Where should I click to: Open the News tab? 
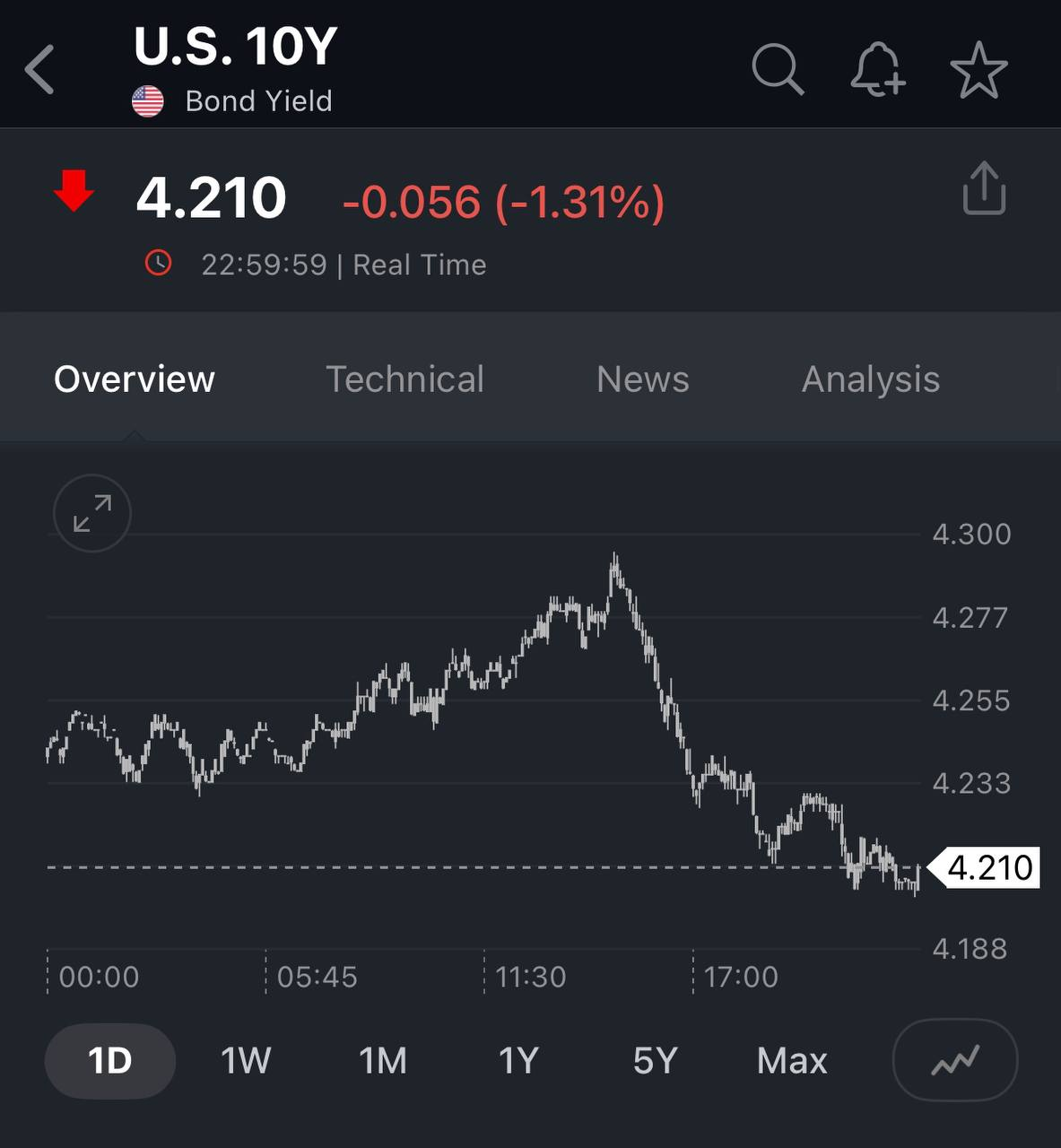[643, 378]
